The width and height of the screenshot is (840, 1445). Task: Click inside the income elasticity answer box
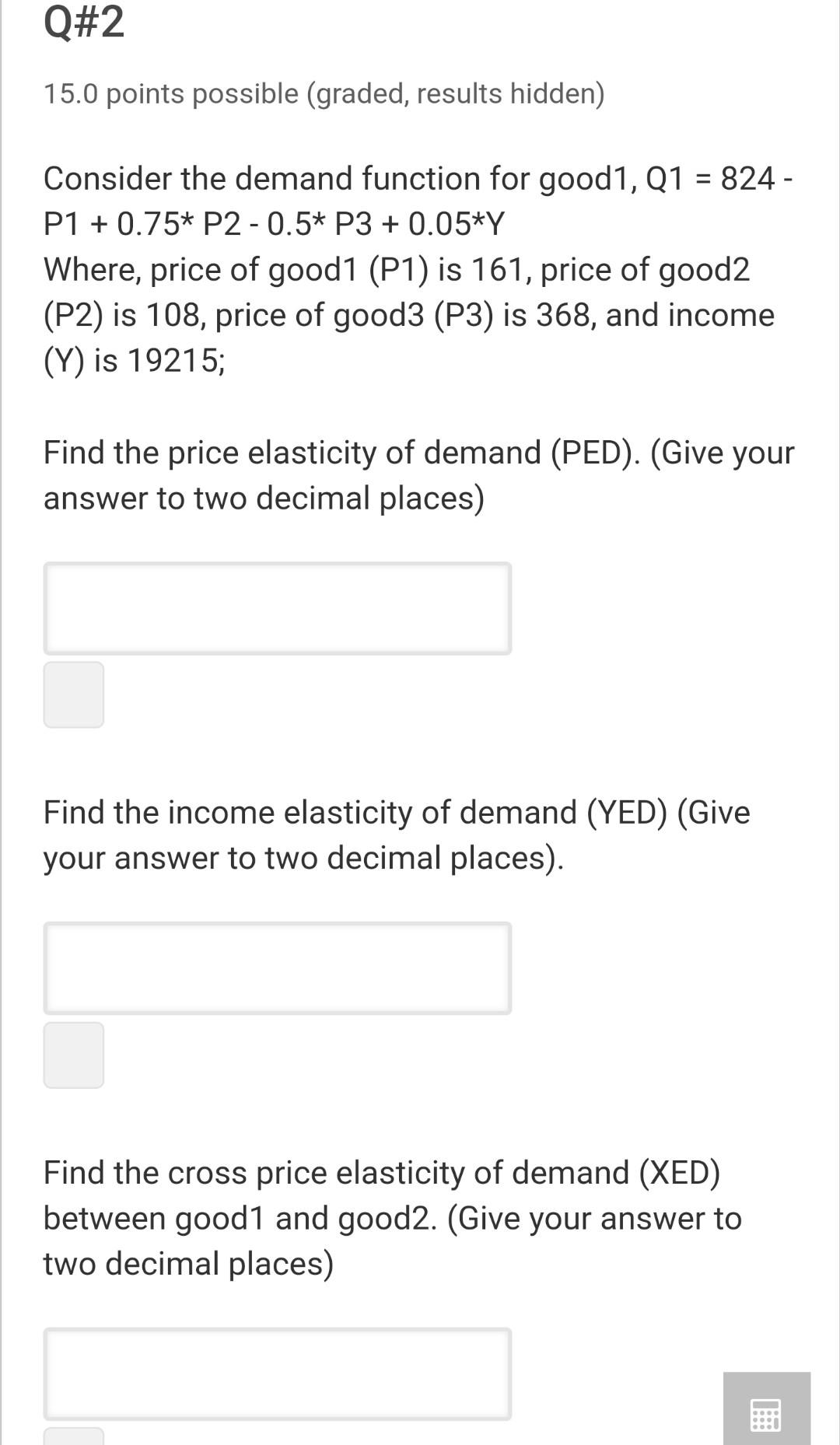[x=278, y=968]
